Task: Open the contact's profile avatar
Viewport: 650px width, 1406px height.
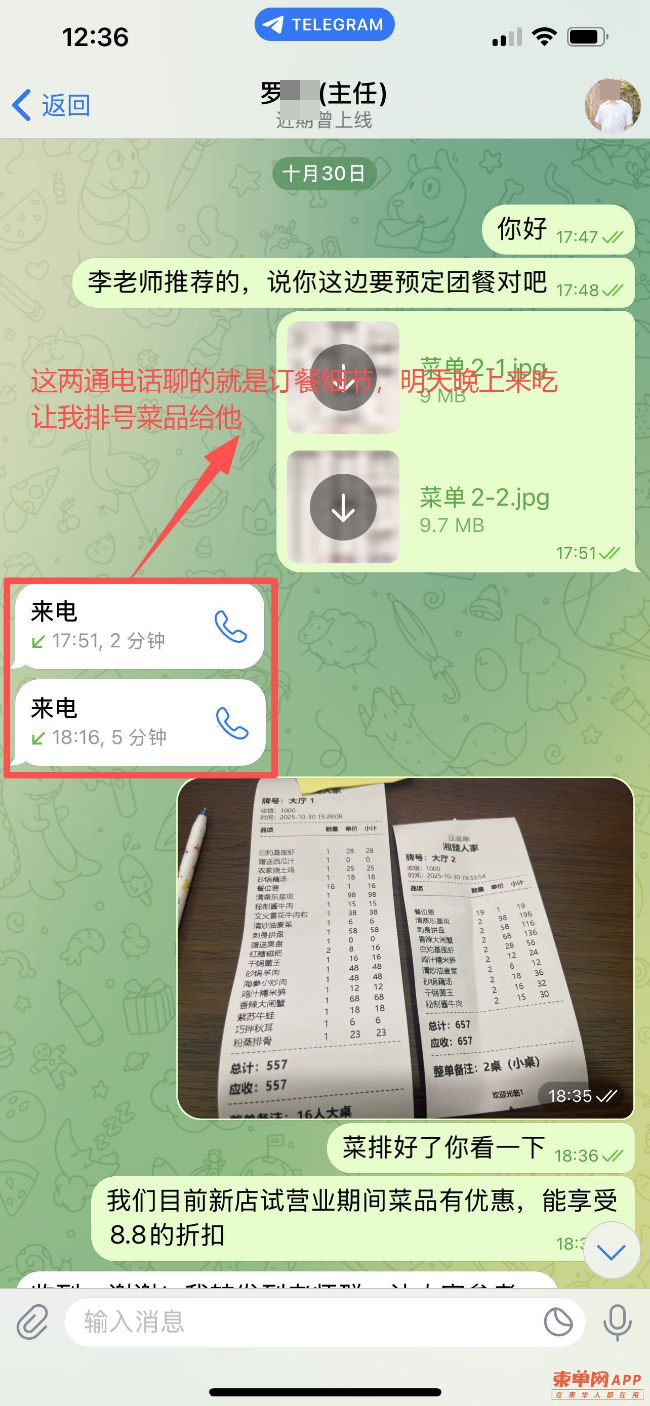Action: 612,105
